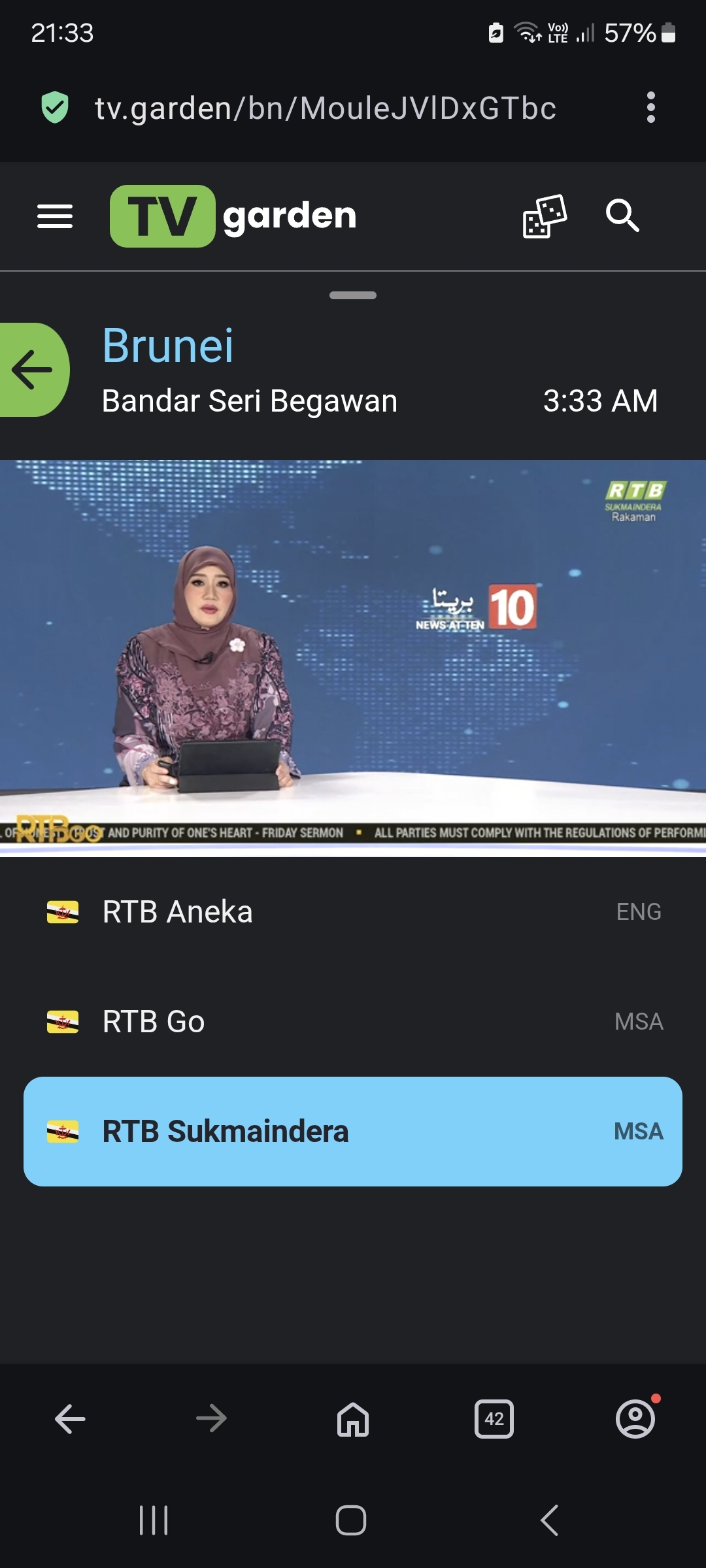Pick a random channel with dice icon
Image resolution: width=706 pixels, height=1568 pixels.
[545, 216]
